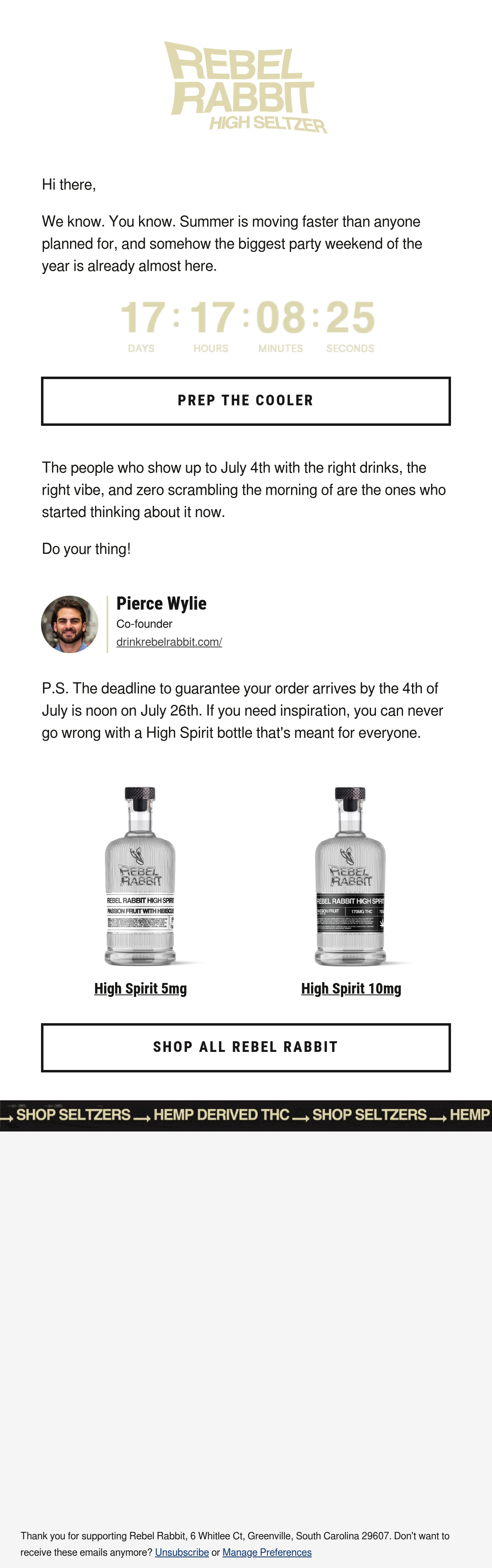Open the Manage Preferences link

[267, 1552]
